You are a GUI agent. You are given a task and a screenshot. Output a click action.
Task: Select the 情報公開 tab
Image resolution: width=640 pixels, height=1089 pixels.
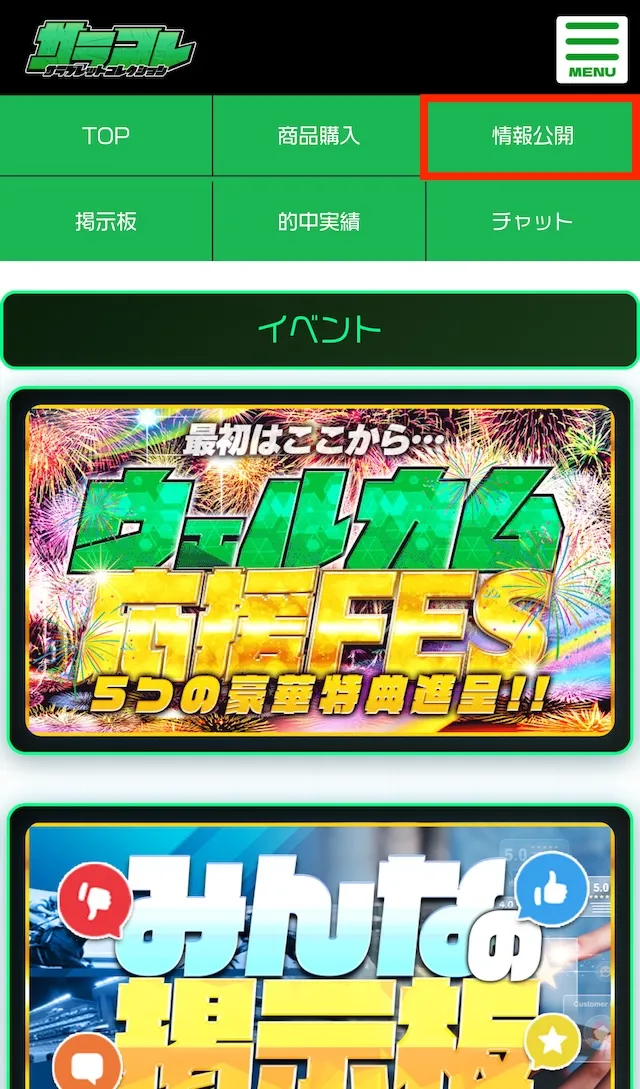(532, 135)
